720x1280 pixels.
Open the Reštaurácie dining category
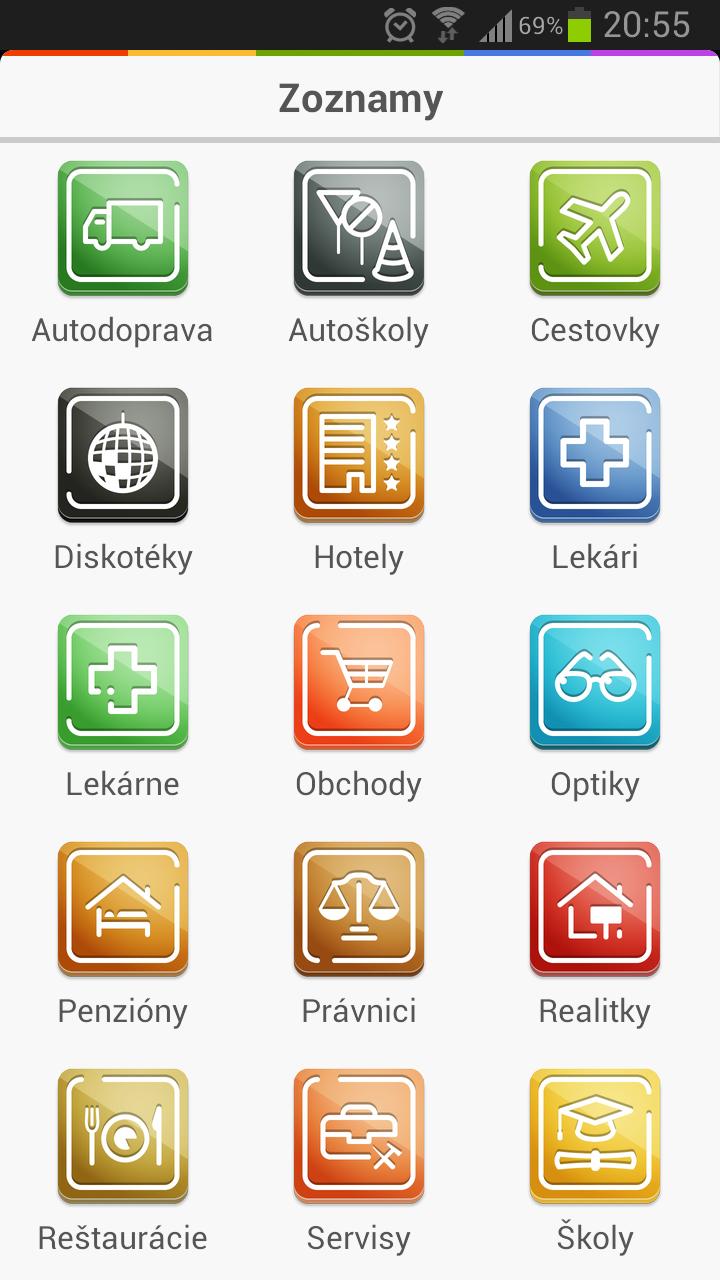click(x=122, y=1136)
